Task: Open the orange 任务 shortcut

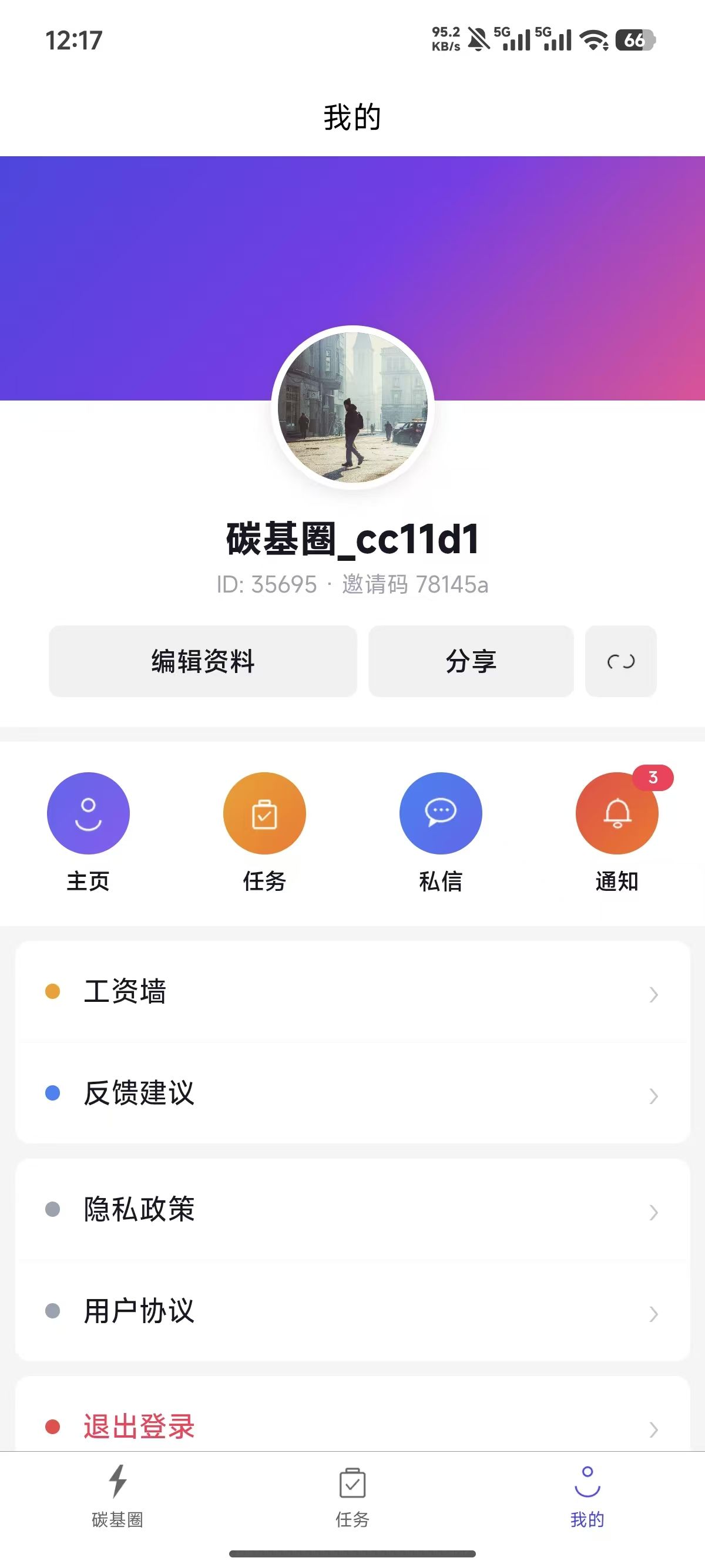Action: (264, 813)
